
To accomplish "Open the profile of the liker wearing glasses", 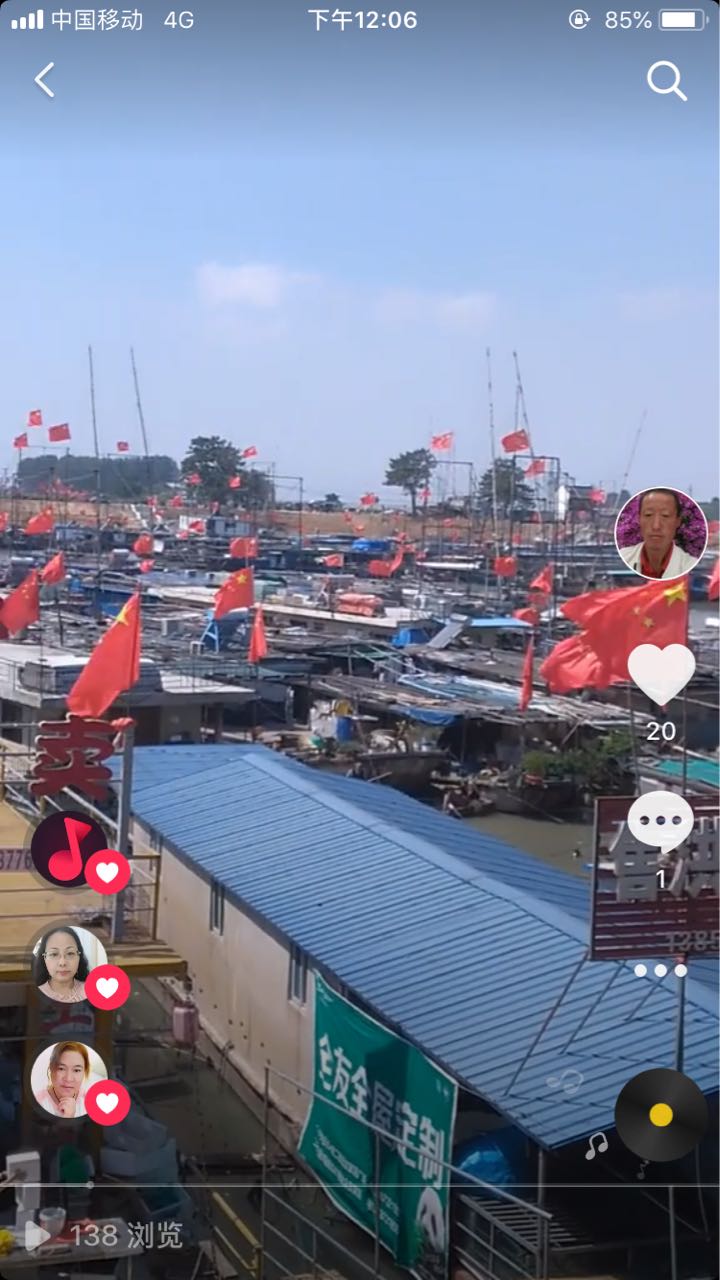I will click(x=69, y=964).
